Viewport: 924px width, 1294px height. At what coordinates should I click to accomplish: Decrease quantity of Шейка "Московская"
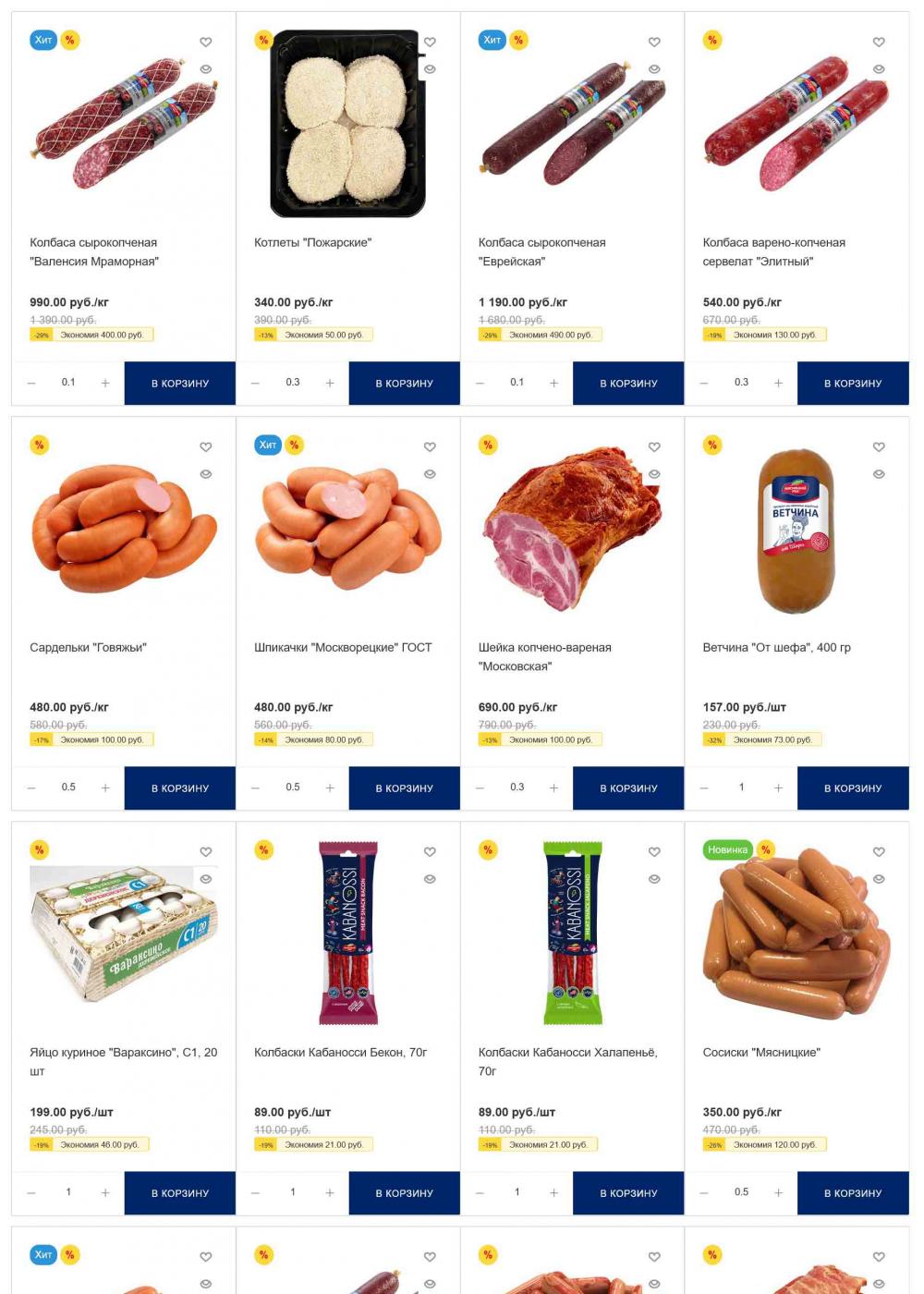[x=480, y=788]
